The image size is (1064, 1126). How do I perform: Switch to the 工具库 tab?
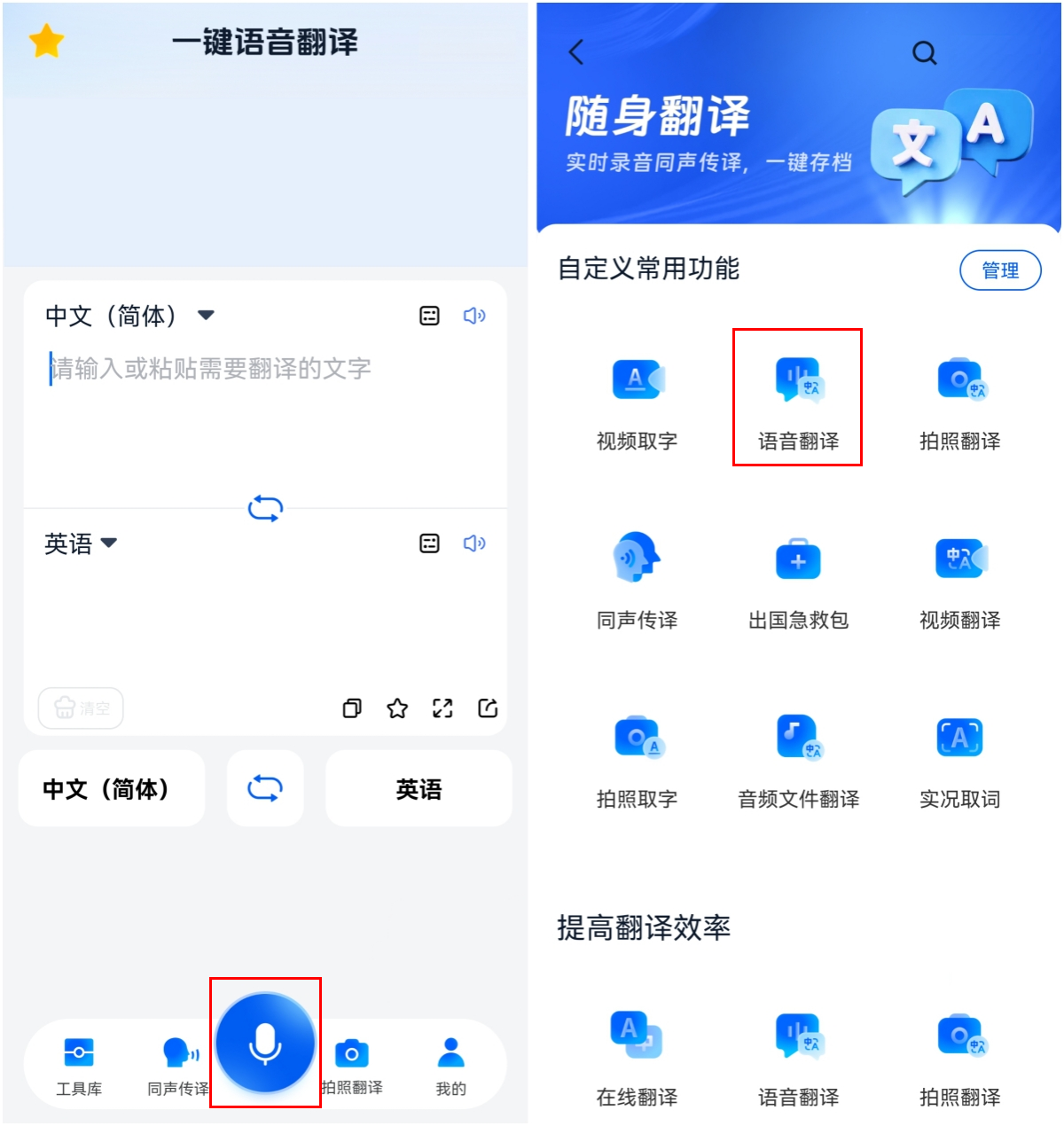79,1064
